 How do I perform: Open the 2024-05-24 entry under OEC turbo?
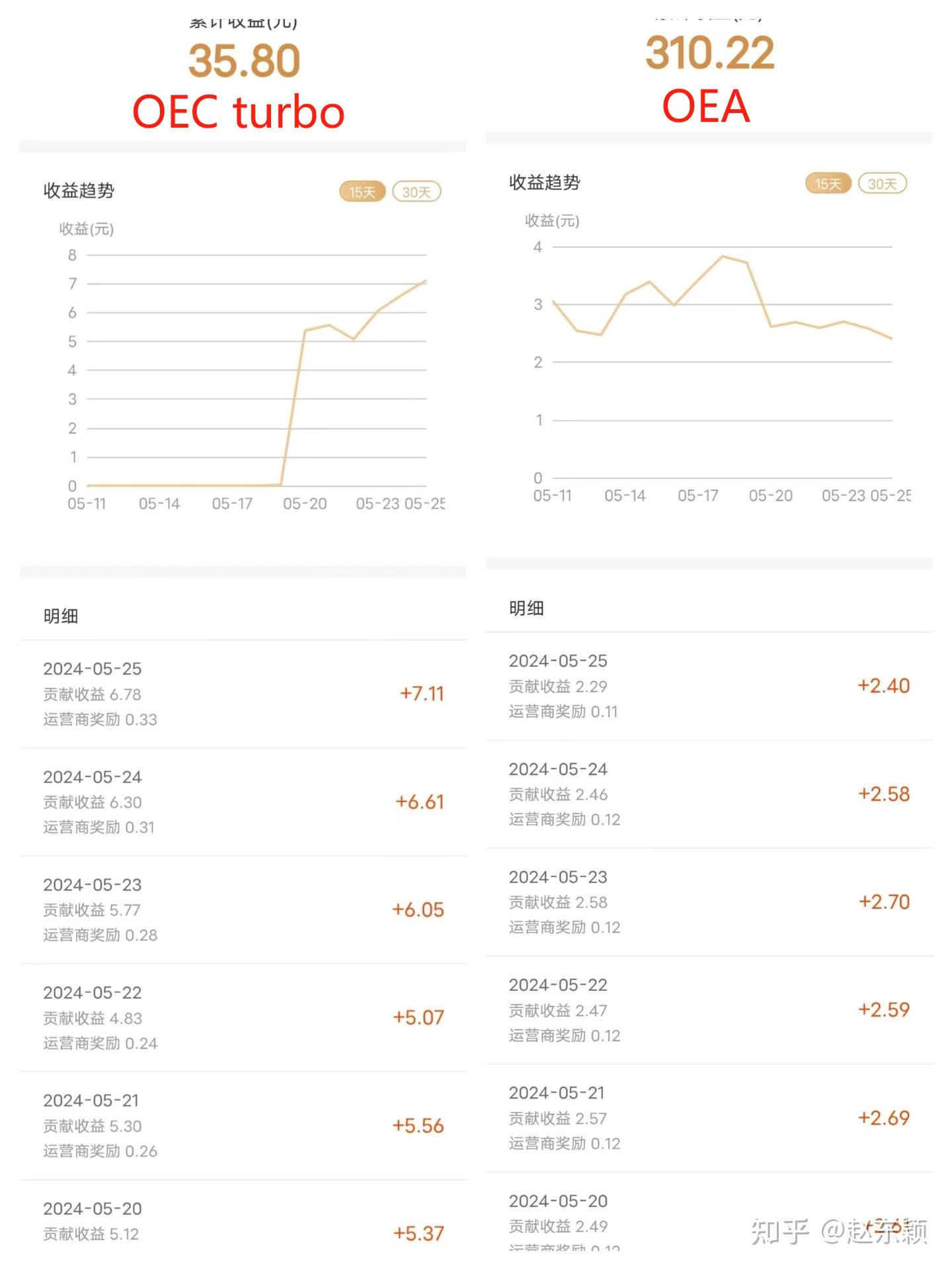(245, 802)
